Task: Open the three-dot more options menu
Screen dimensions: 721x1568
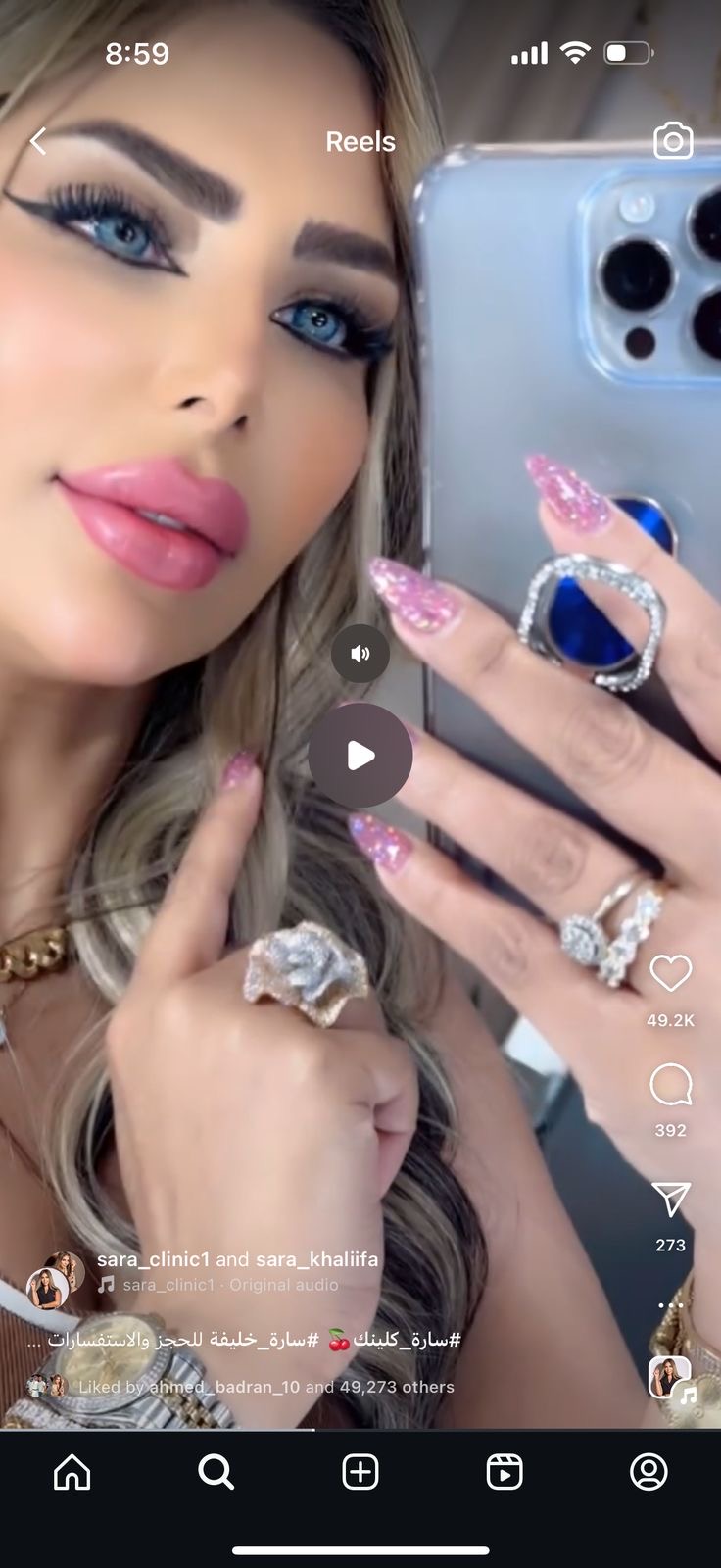Action: 670,1305
